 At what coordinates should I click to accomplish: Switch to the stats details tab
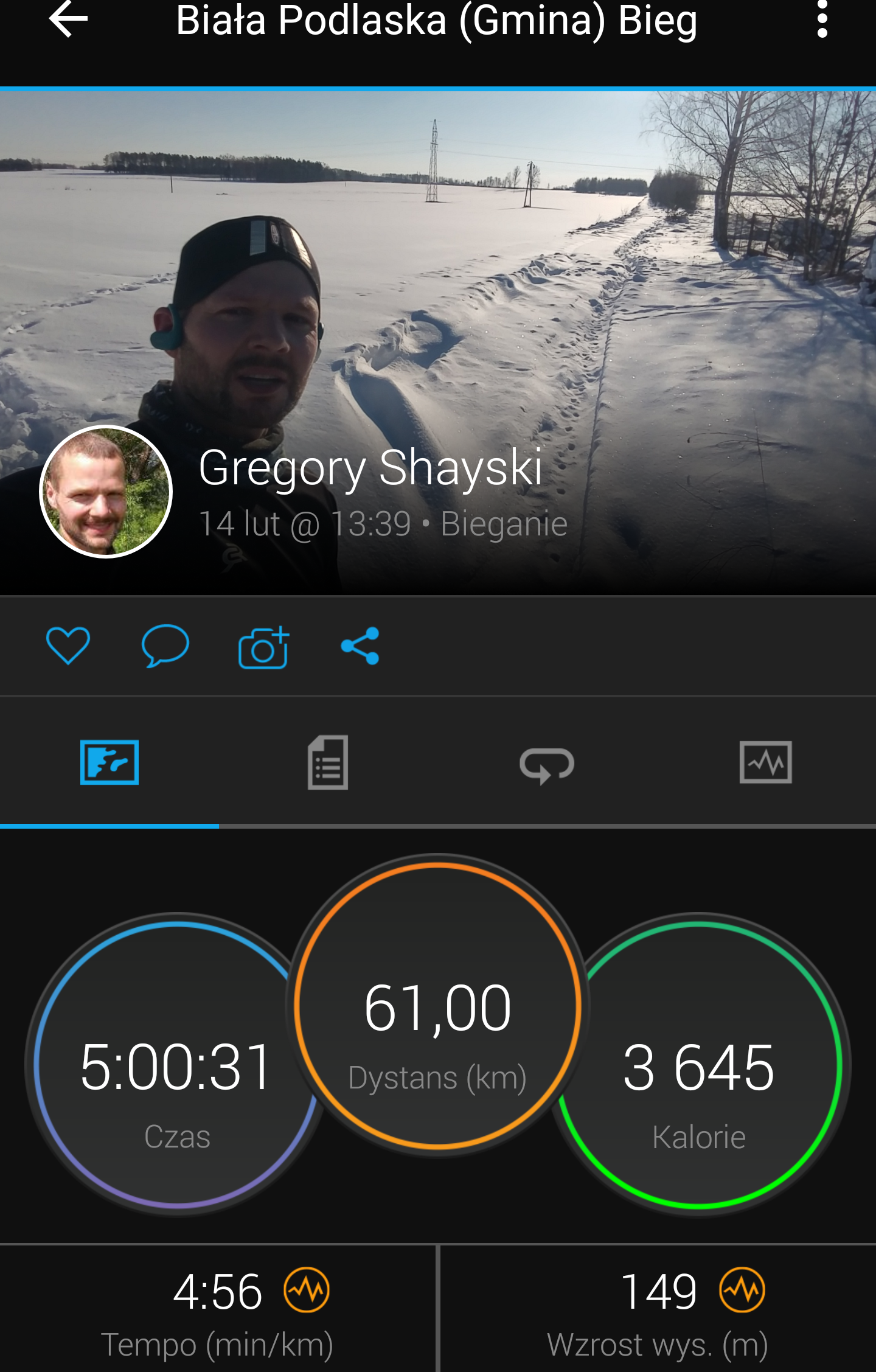point(328,762)
